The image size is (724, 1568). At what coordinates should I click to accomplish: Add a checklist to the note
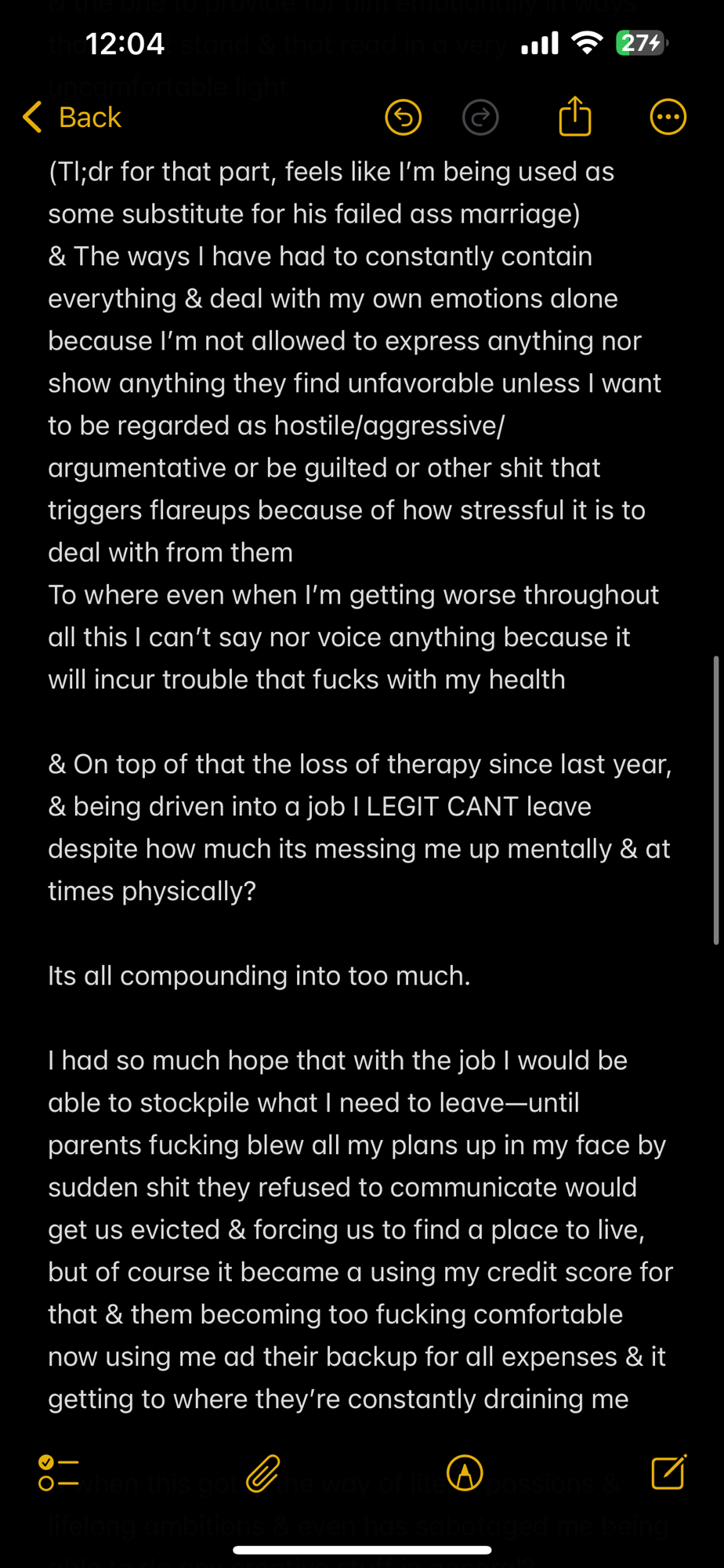59,1472
